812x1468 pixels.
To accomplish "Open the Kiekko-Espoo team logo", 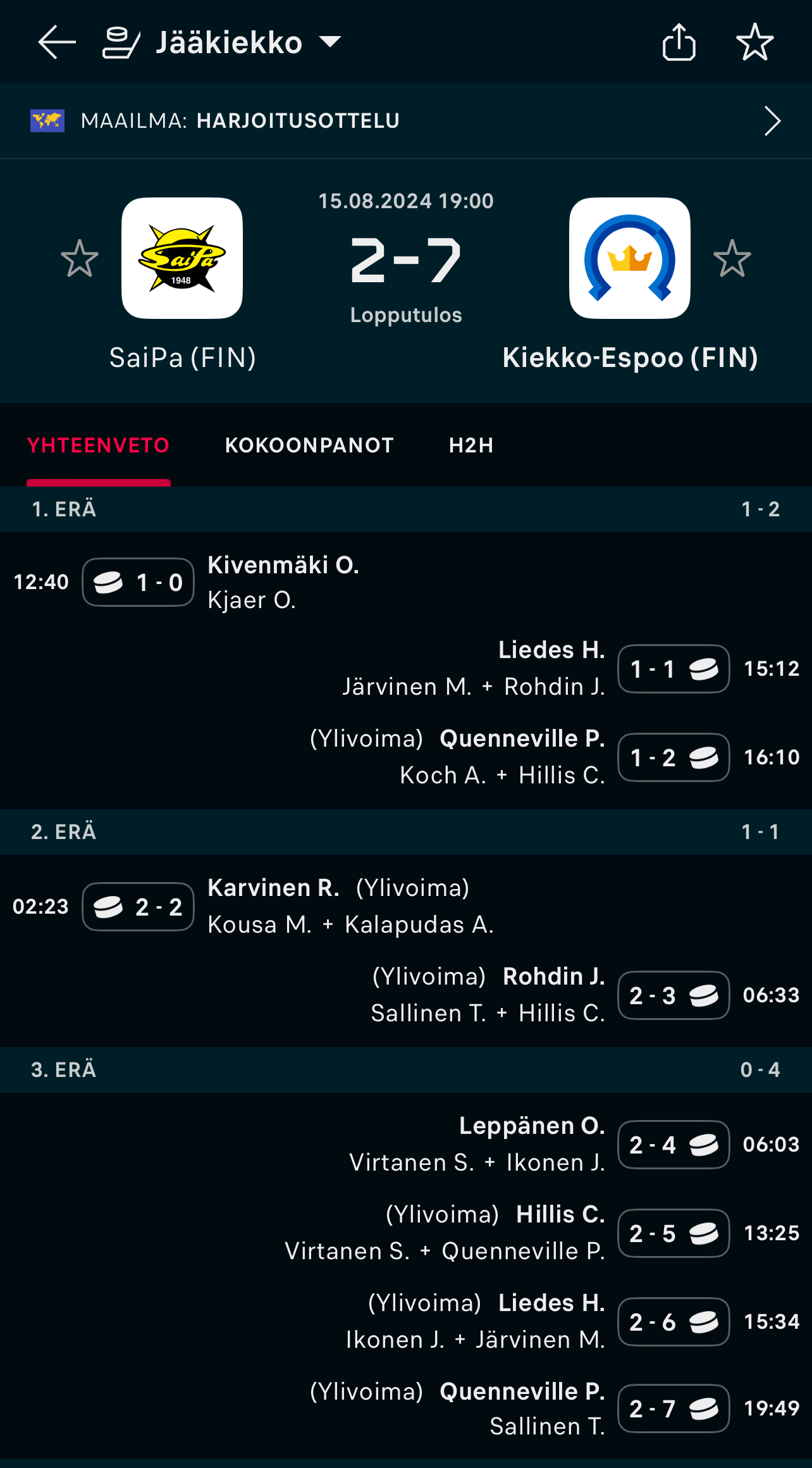I will click(629, 258).
